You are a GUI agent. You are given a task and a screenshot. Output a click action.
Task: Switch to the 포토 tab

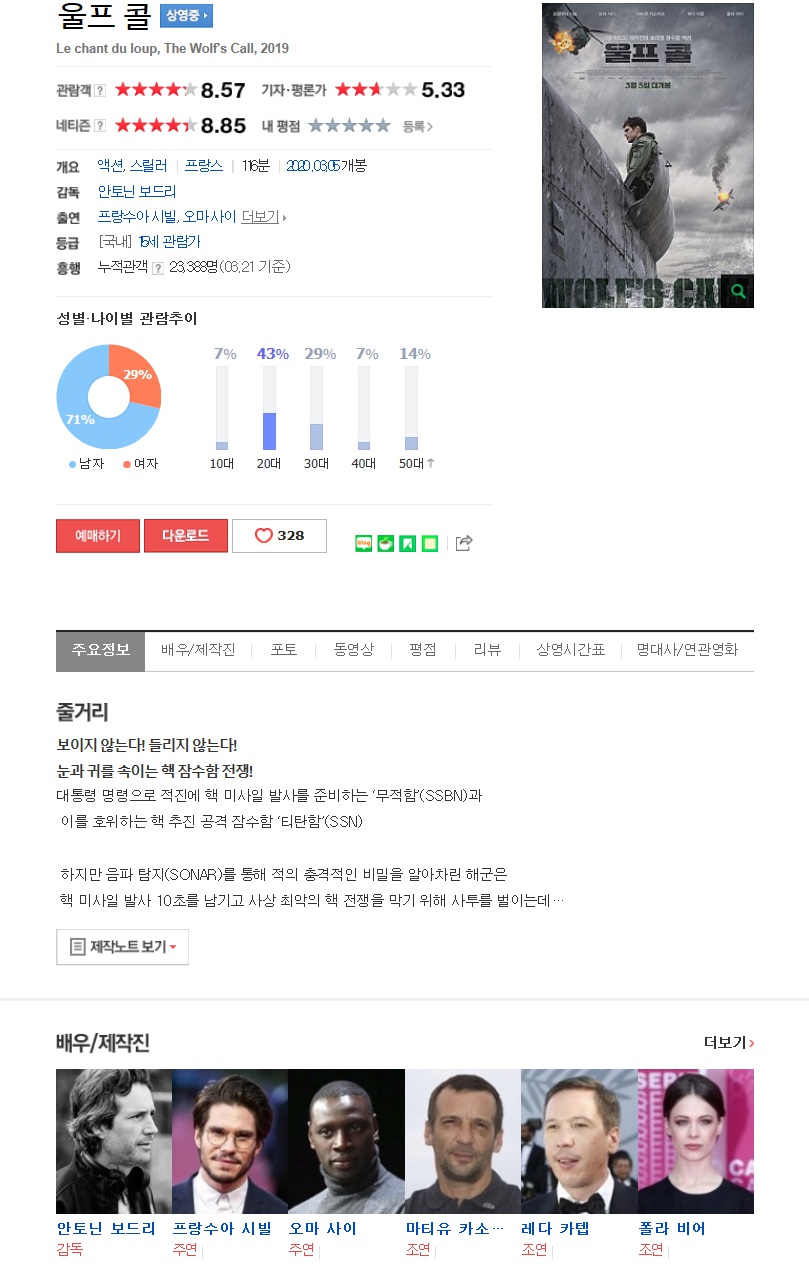pyautogui.click(x=284, y=650)
